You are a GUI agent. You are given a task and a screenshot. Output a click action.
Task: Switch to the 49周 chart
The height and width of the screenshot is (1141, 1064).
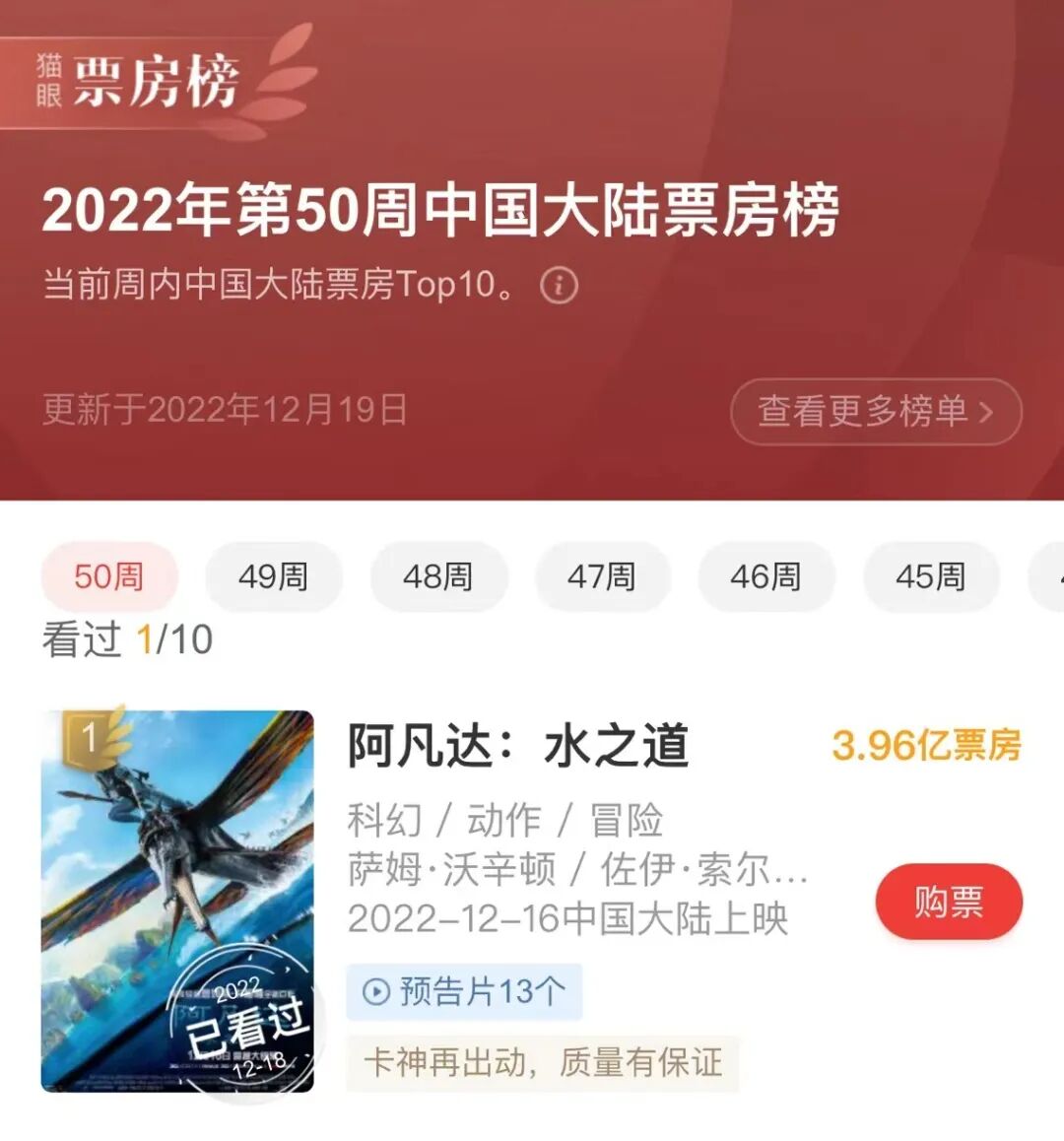click(x=273, y=576)
